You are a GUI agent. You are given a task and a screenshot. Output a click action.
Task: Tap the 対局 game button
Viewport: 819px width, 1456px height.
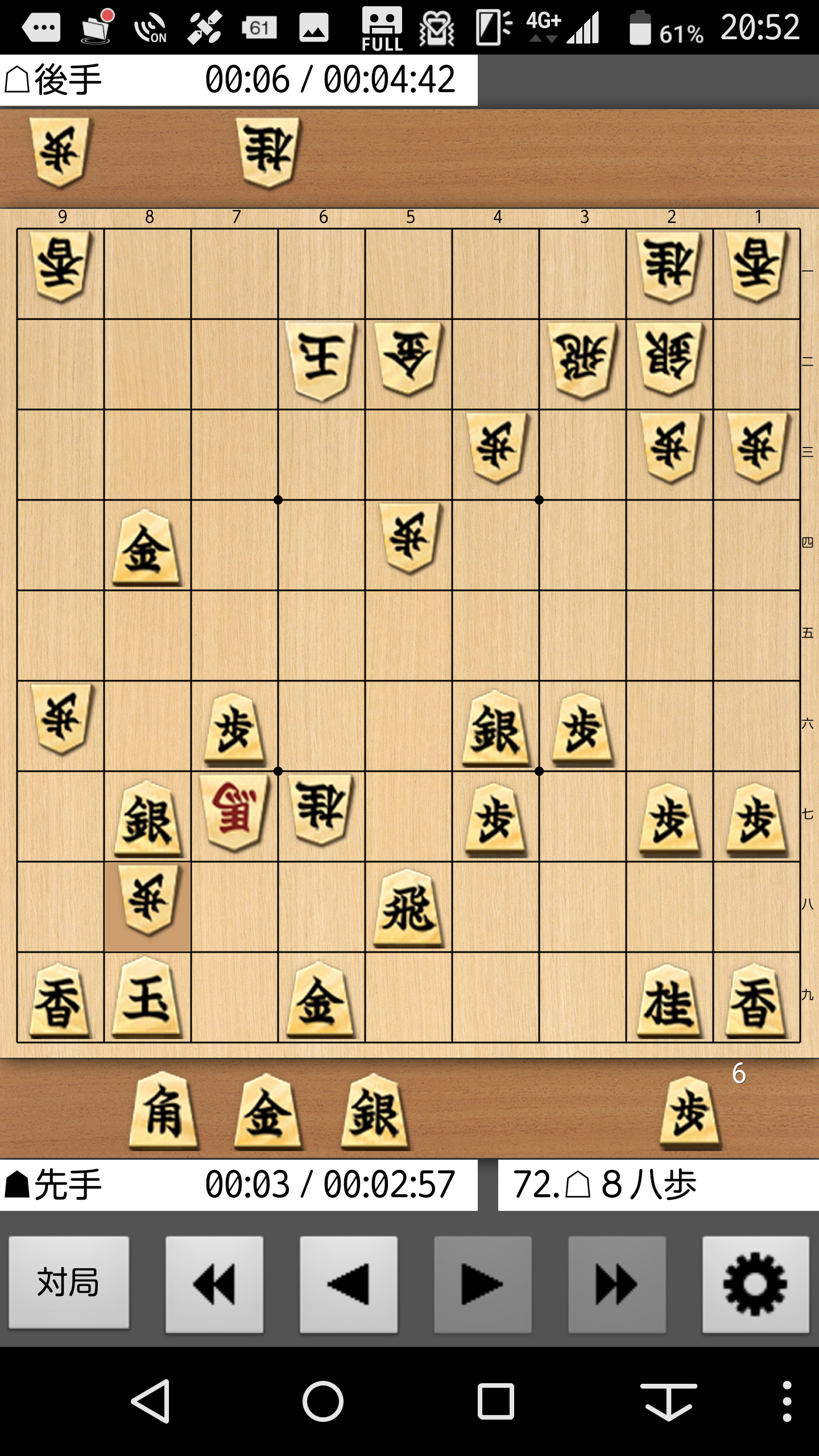[x=69, y=1284]
